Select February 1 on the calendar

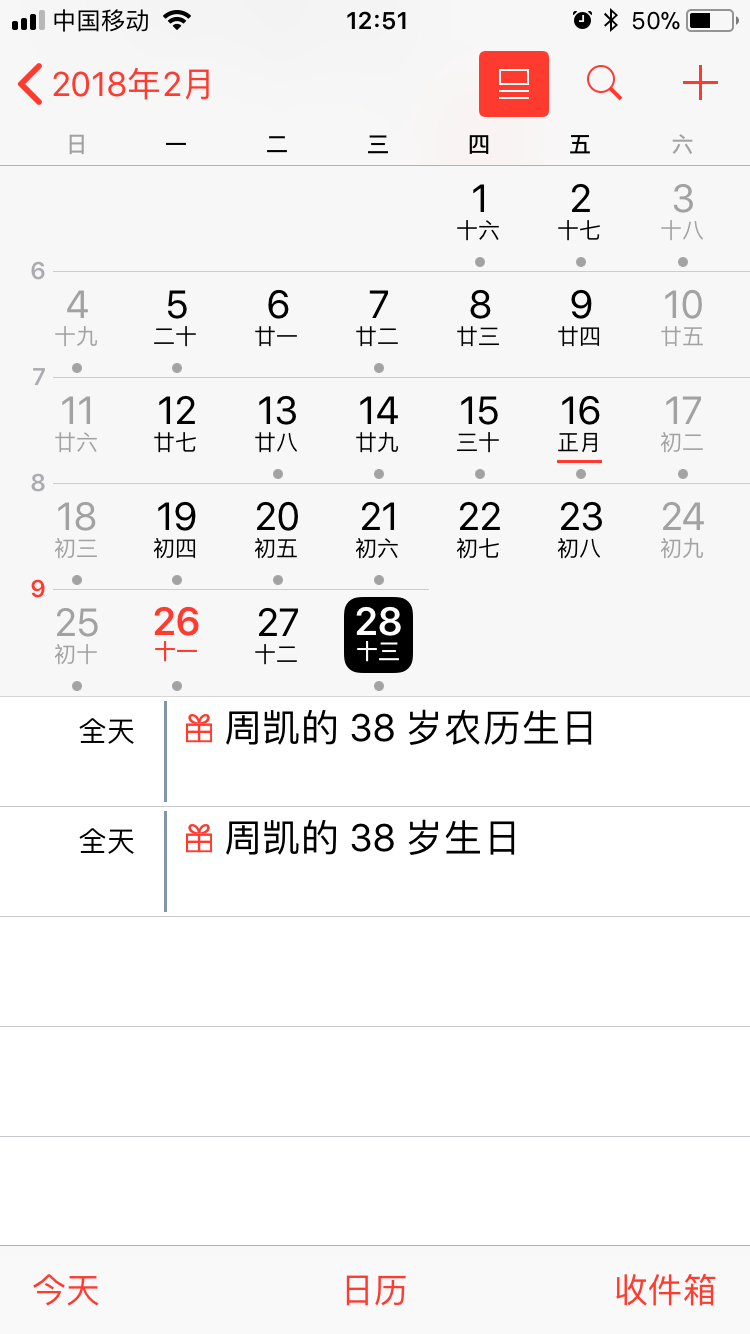tap(479, 212)
